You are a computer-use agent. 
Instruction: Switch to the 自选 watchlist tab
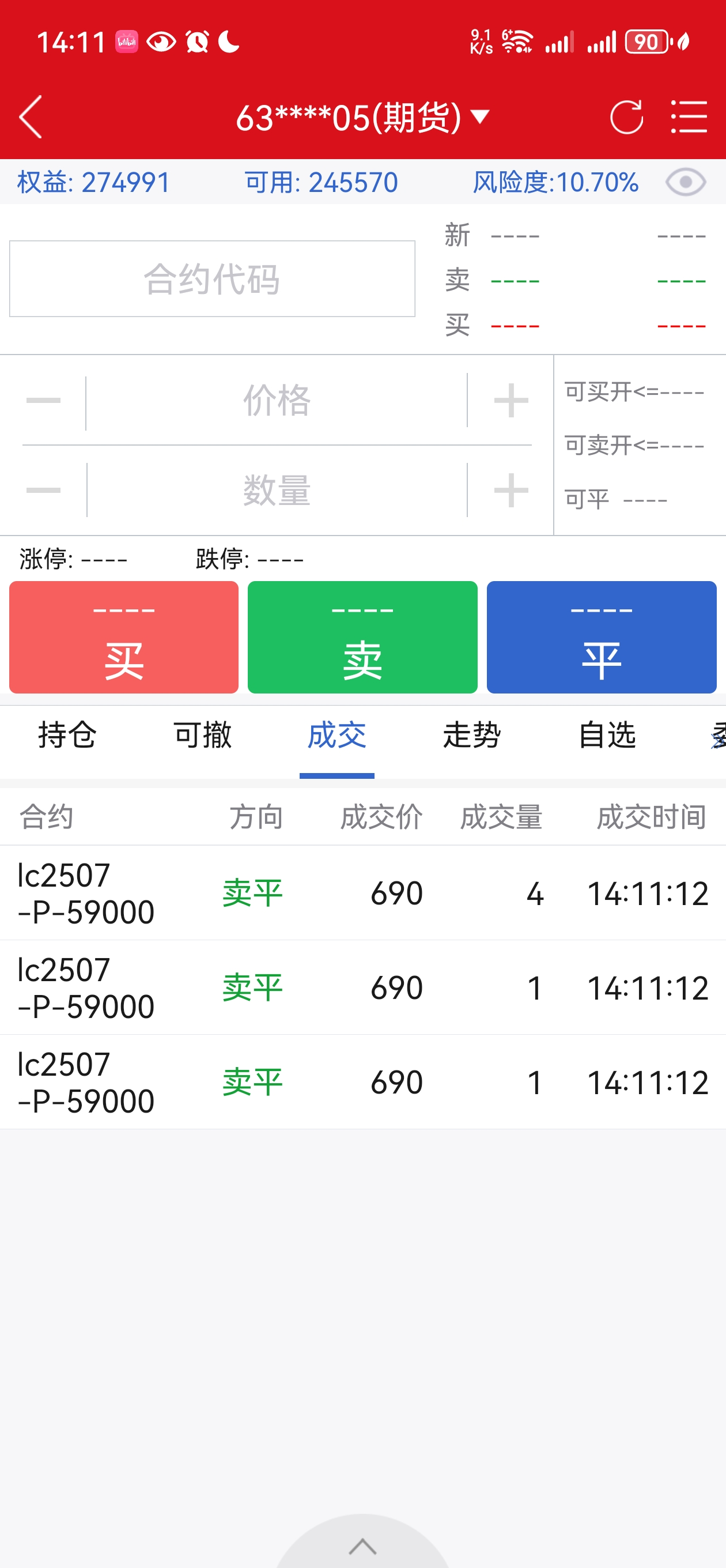point(607,734)
